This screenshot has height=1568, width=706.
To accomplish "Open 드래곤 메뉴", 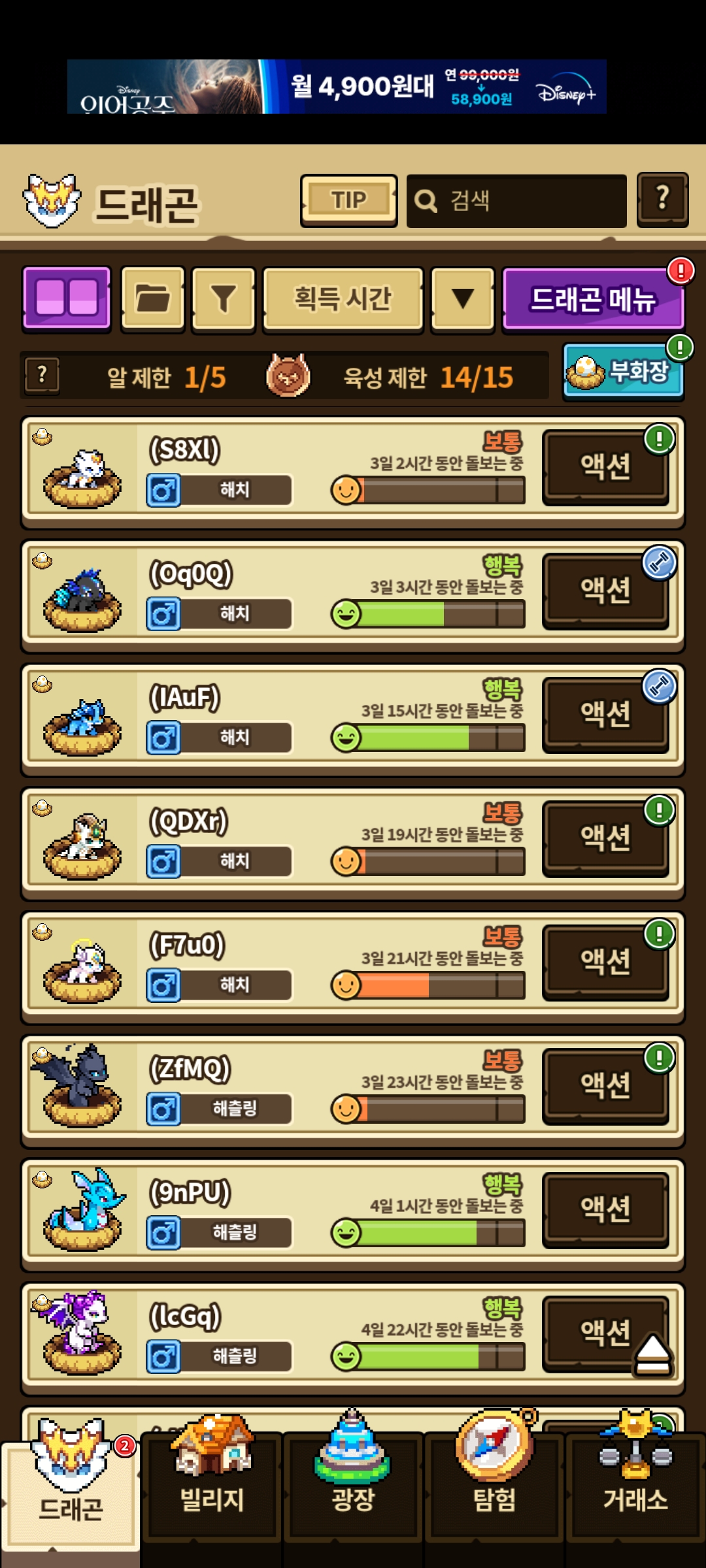I will coord(592,299).
